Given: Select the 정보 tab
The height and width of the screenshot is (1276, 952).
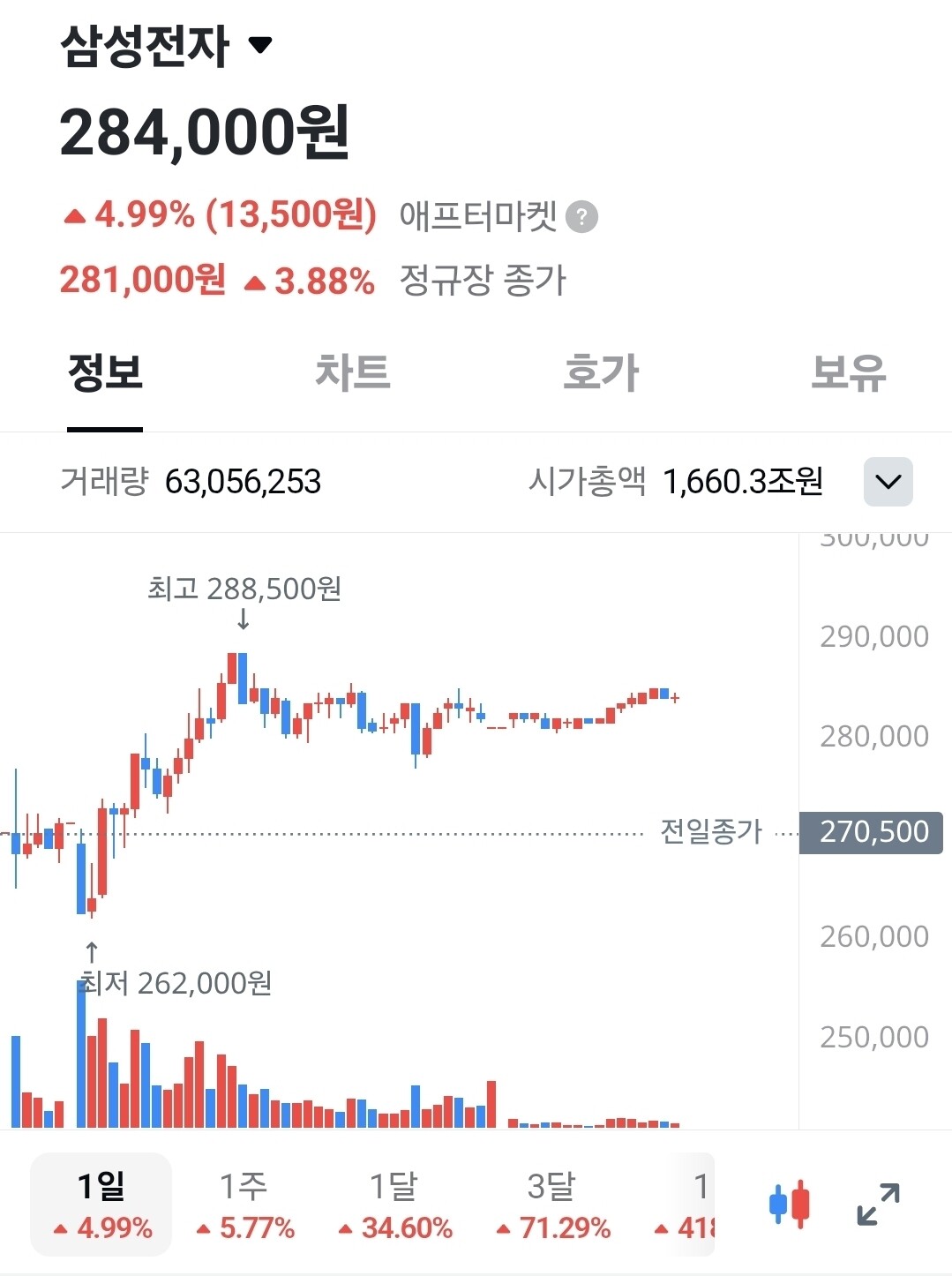Looking at the screenshot, I should coord(105,372).
